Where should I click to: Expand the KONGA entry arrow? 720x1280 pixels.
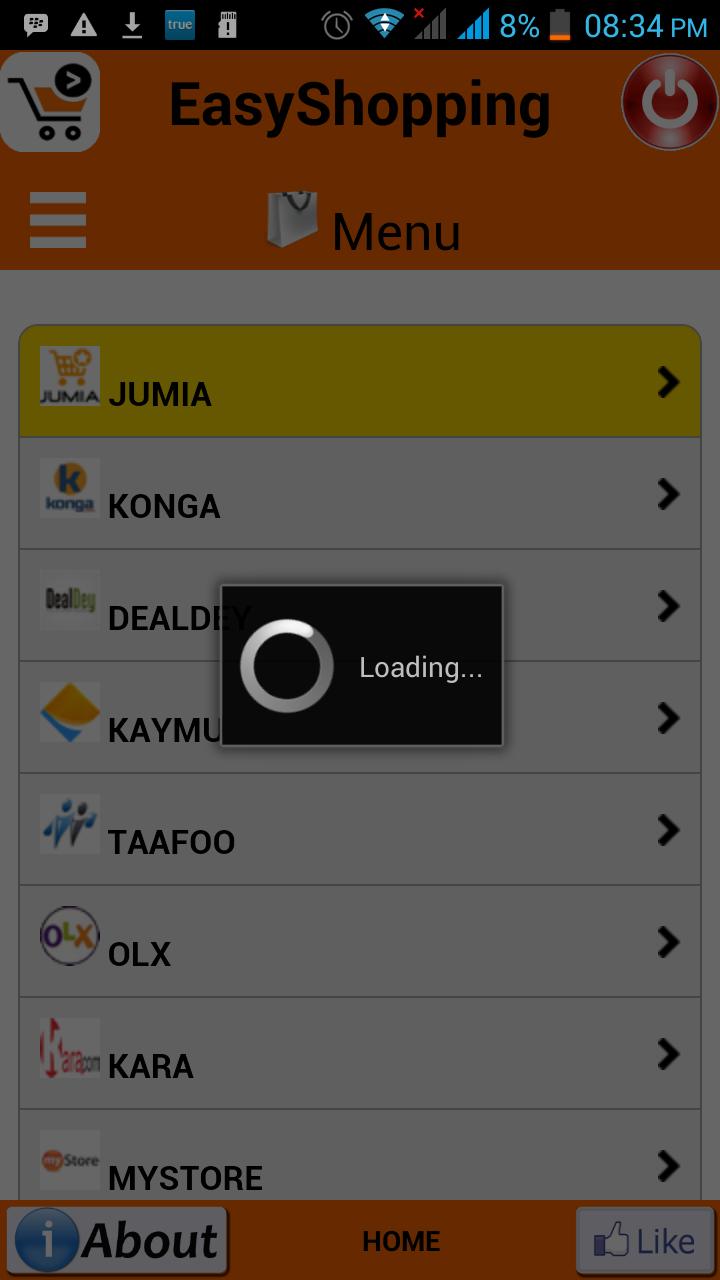668,493
